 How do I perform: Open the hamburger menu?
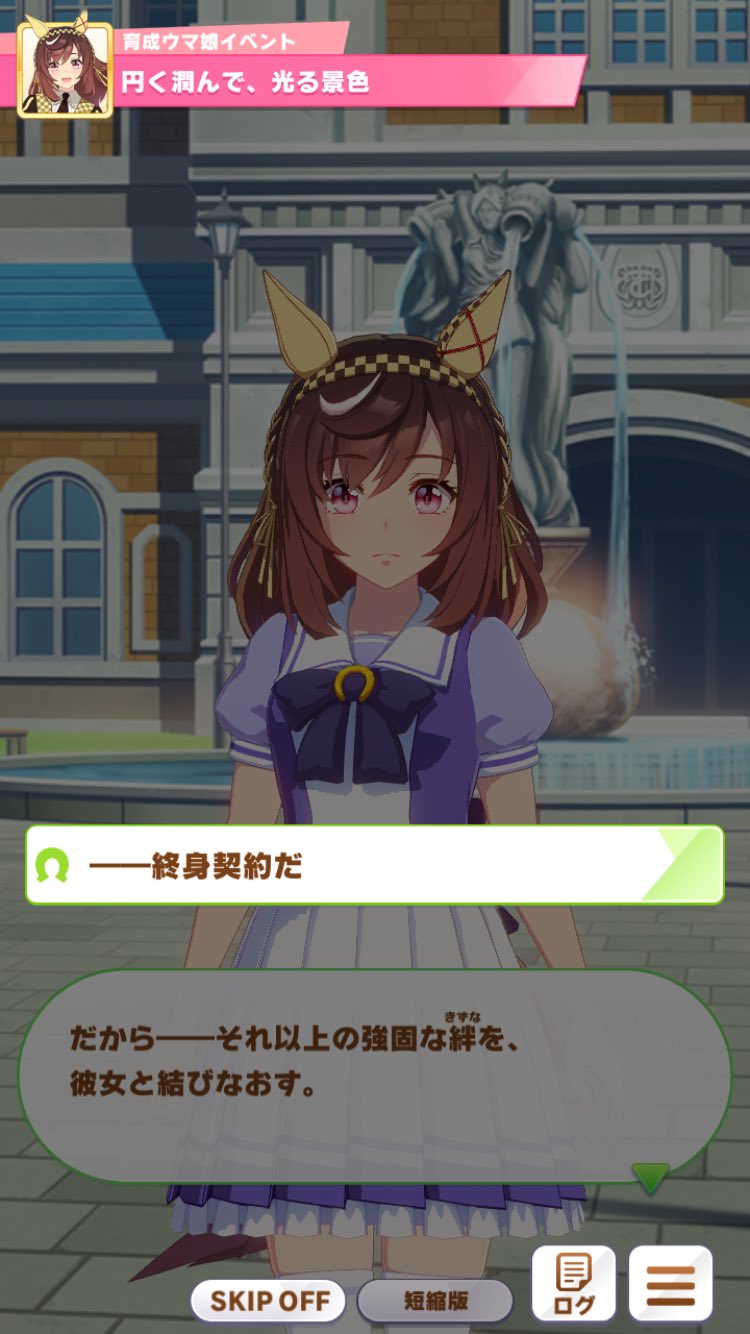click(670, 1284)
